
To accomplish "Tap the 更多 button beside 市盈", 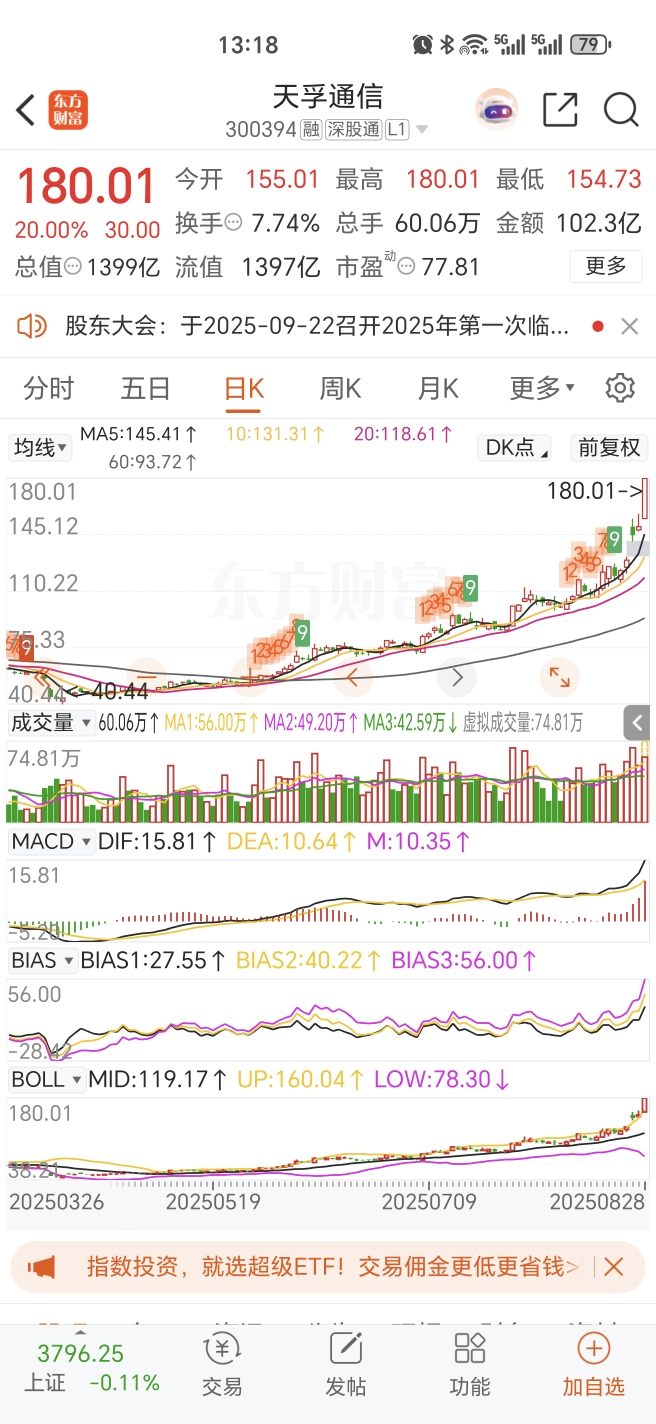I will (x=606, y=266).
